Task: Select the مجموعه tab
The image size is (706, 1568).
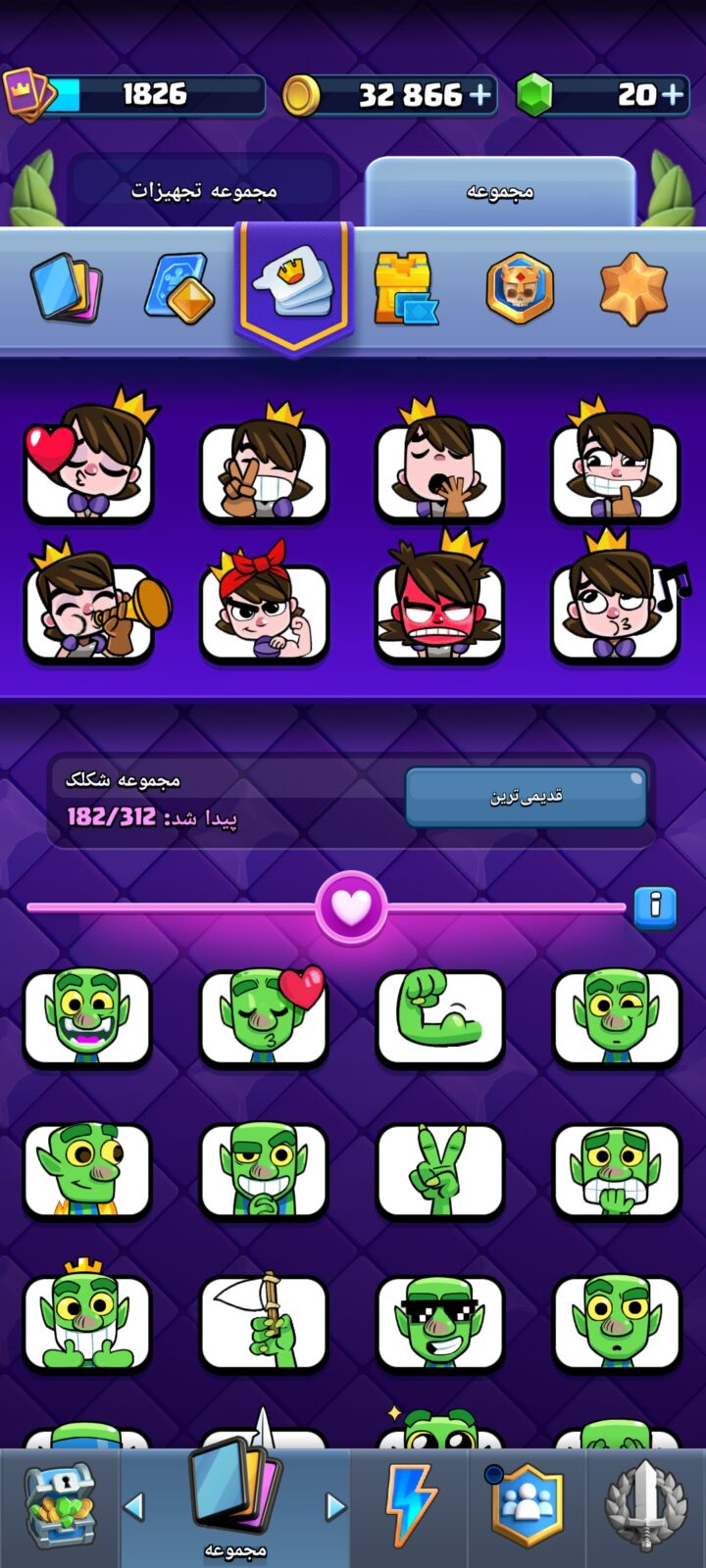Action: point(500,192)
